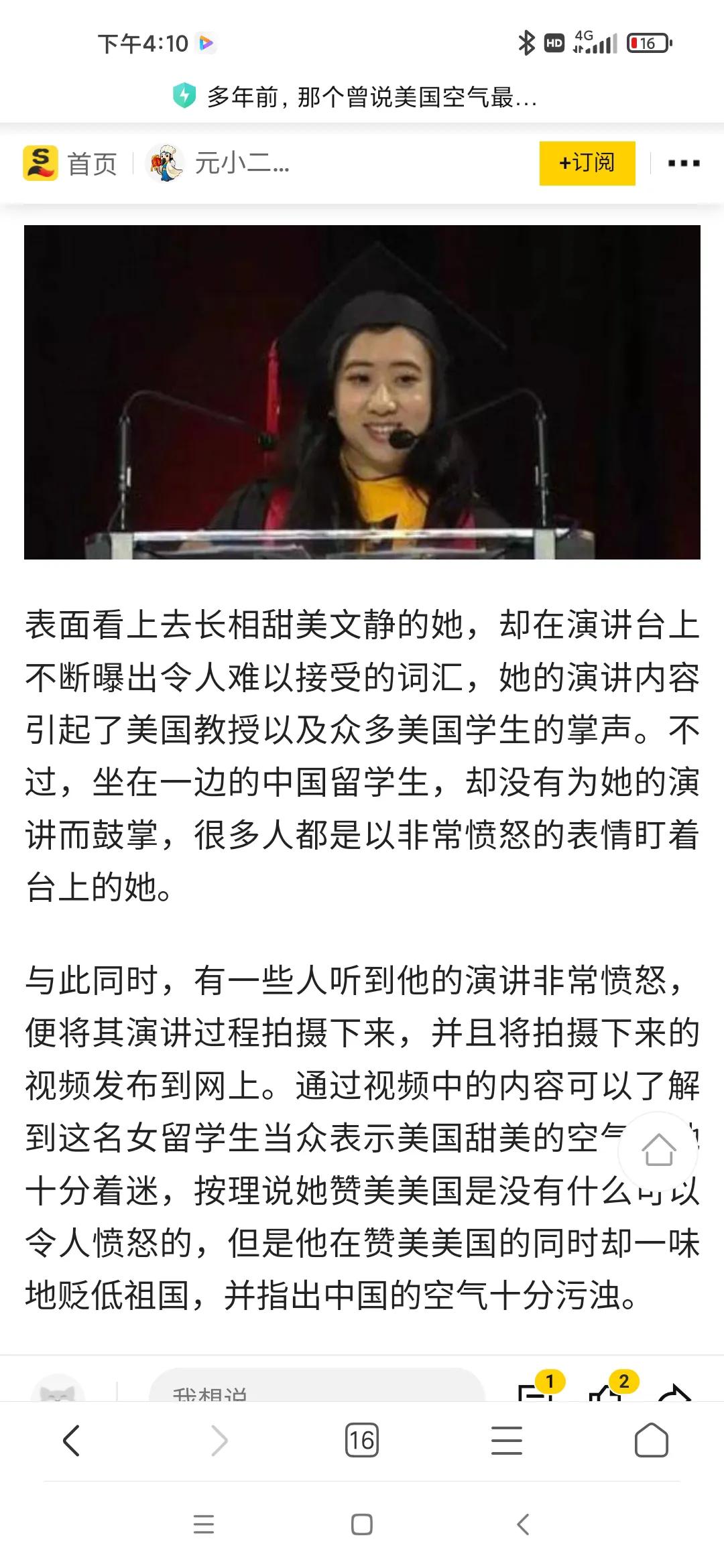Image resolution: width=724 pixels, height=1568 pixels.
Task: Tap the author avatar 元小二
Action: point(165,162)
